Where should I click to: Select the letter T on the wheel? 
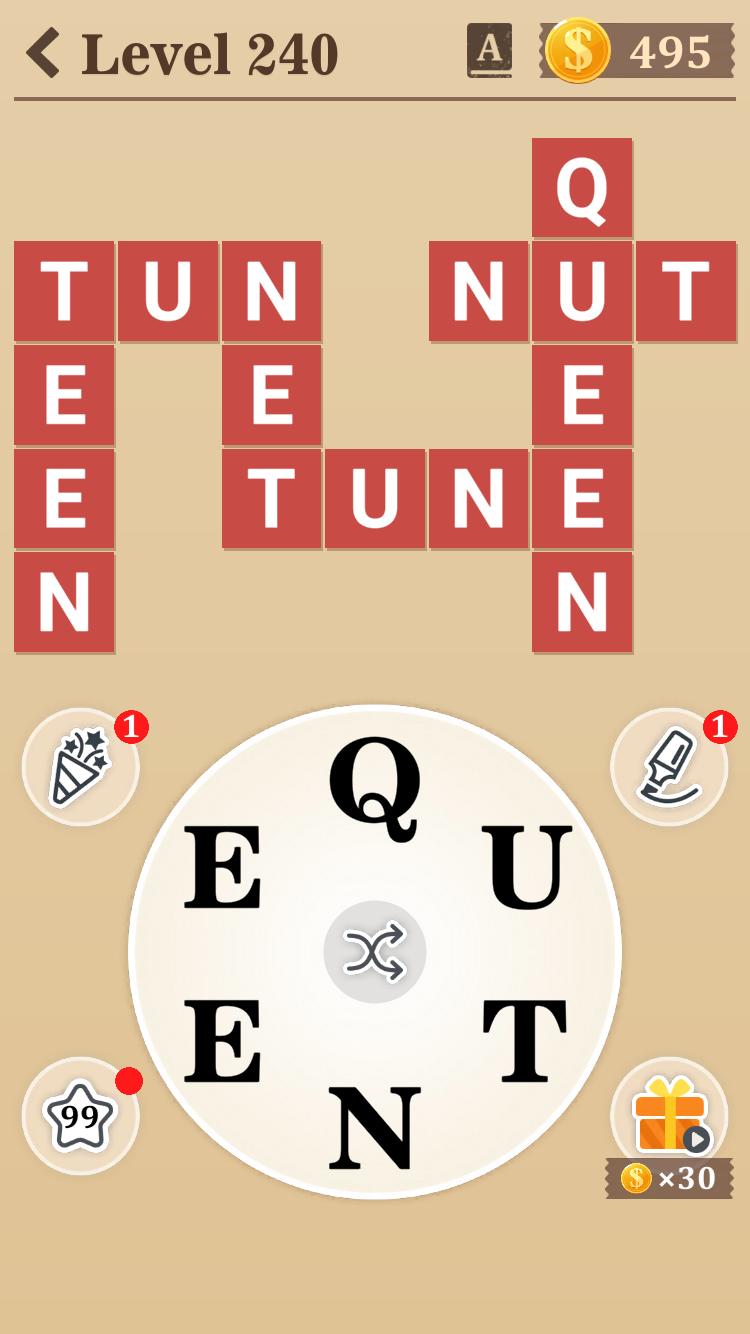(x=524, y=1040)
